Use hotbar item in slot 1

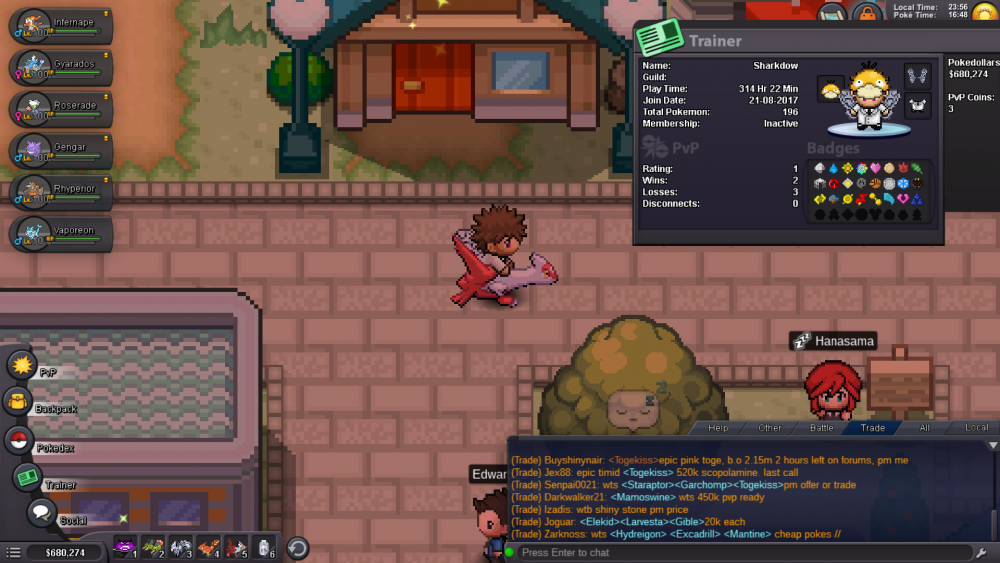(125, 547)
